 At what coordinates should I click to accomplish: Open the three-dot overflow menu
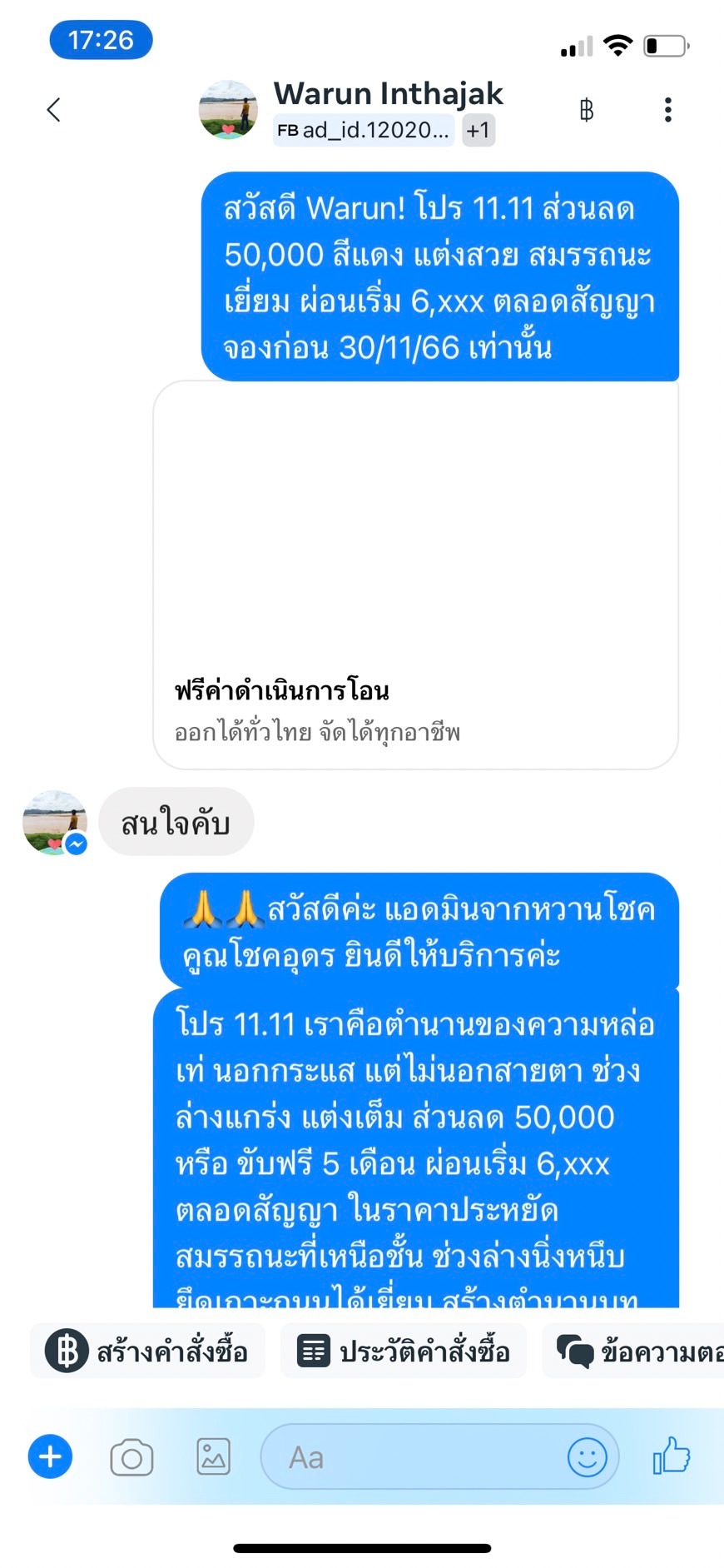point(667,110)
